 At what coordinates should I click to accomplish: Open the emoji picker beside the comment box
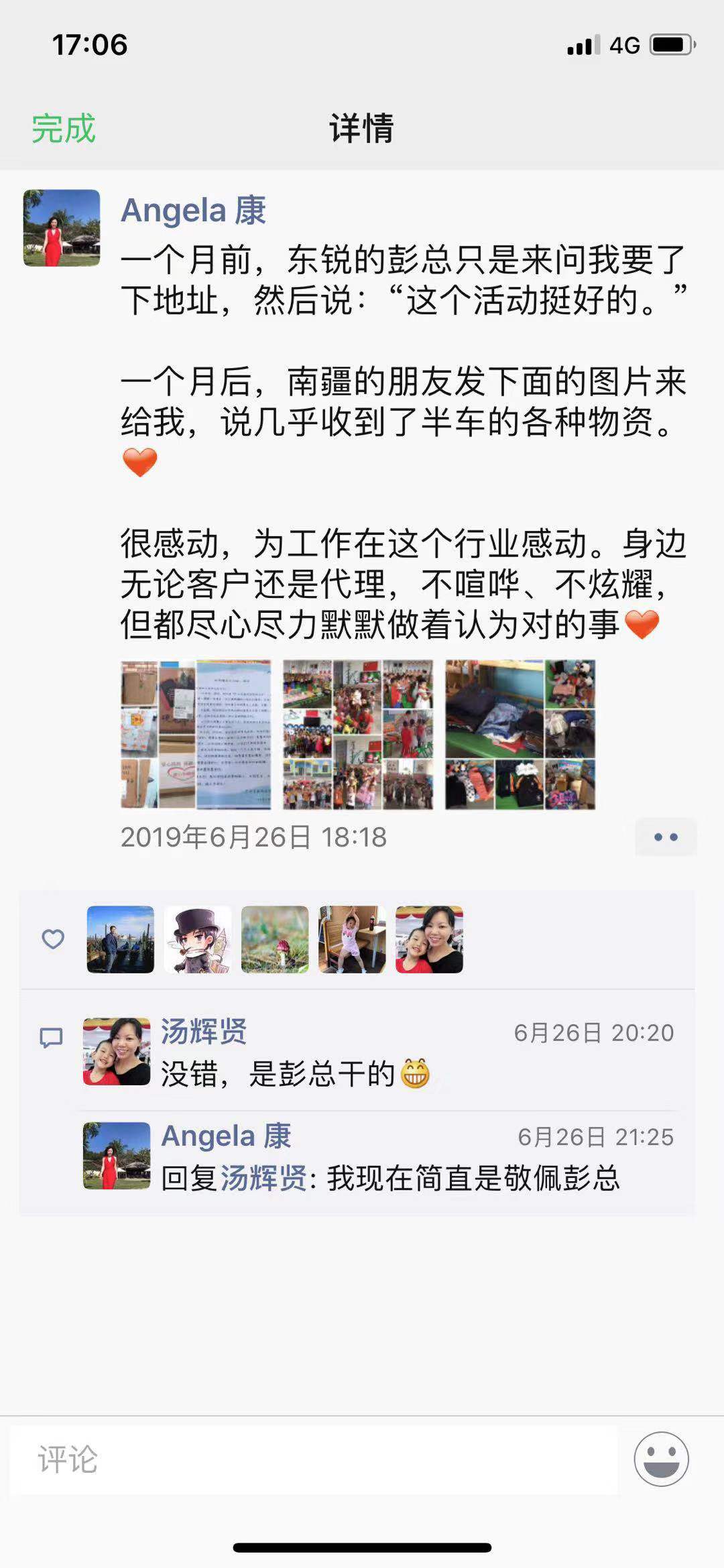click(661, 1459)
